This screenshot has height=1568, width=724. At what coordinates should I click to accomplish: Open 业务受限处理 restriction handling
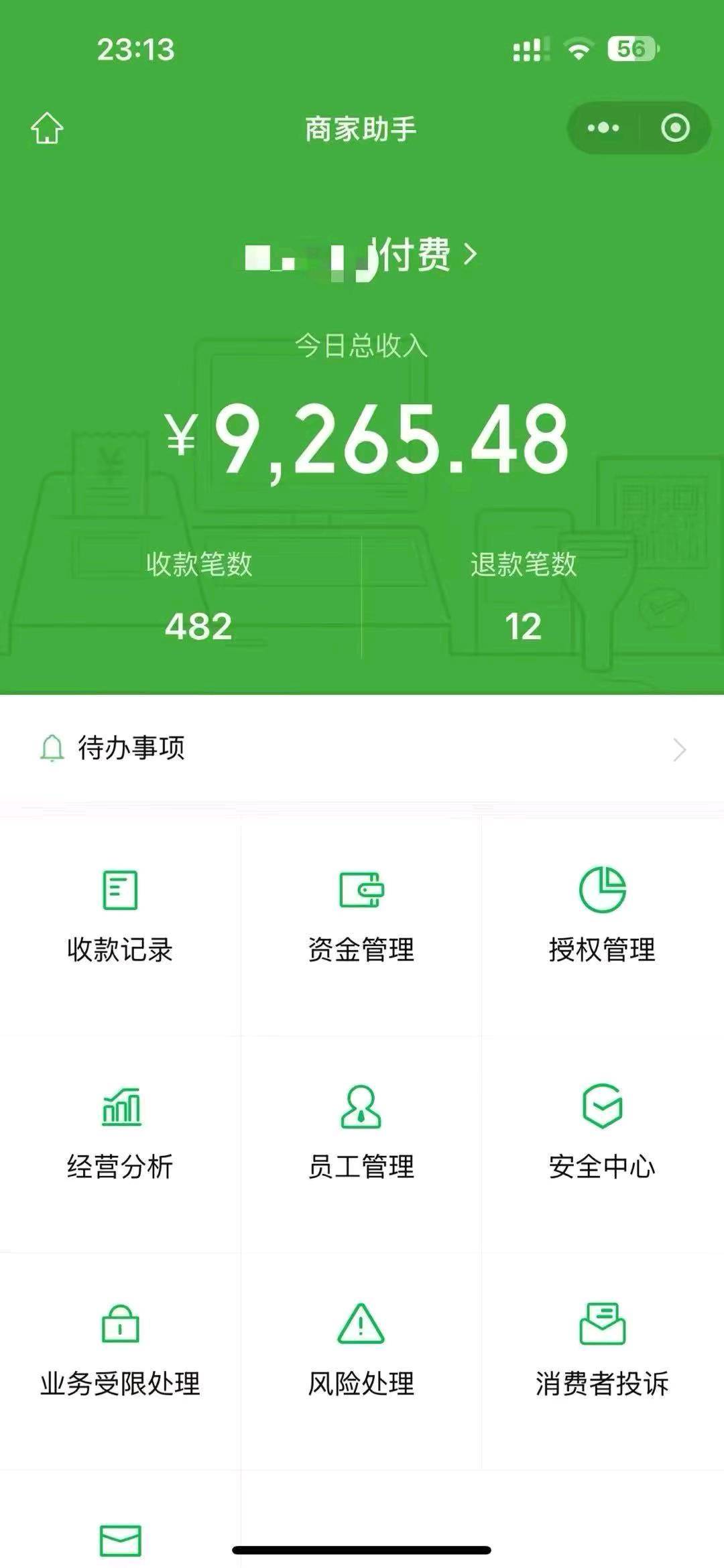[x=120, y=1352]
